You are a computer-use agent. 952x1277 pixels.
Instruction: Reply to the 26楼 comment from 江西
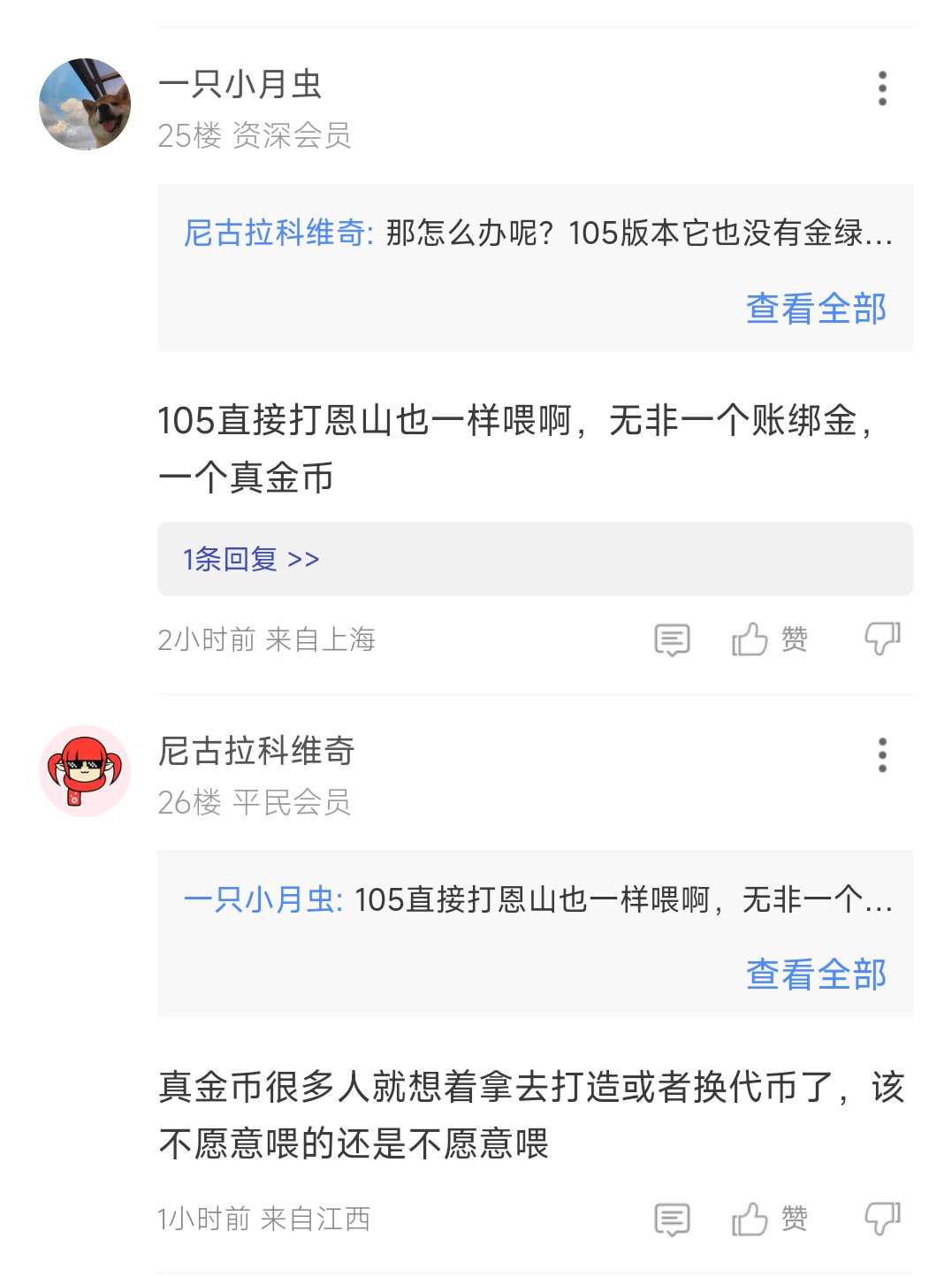(x=672, y=1219)
